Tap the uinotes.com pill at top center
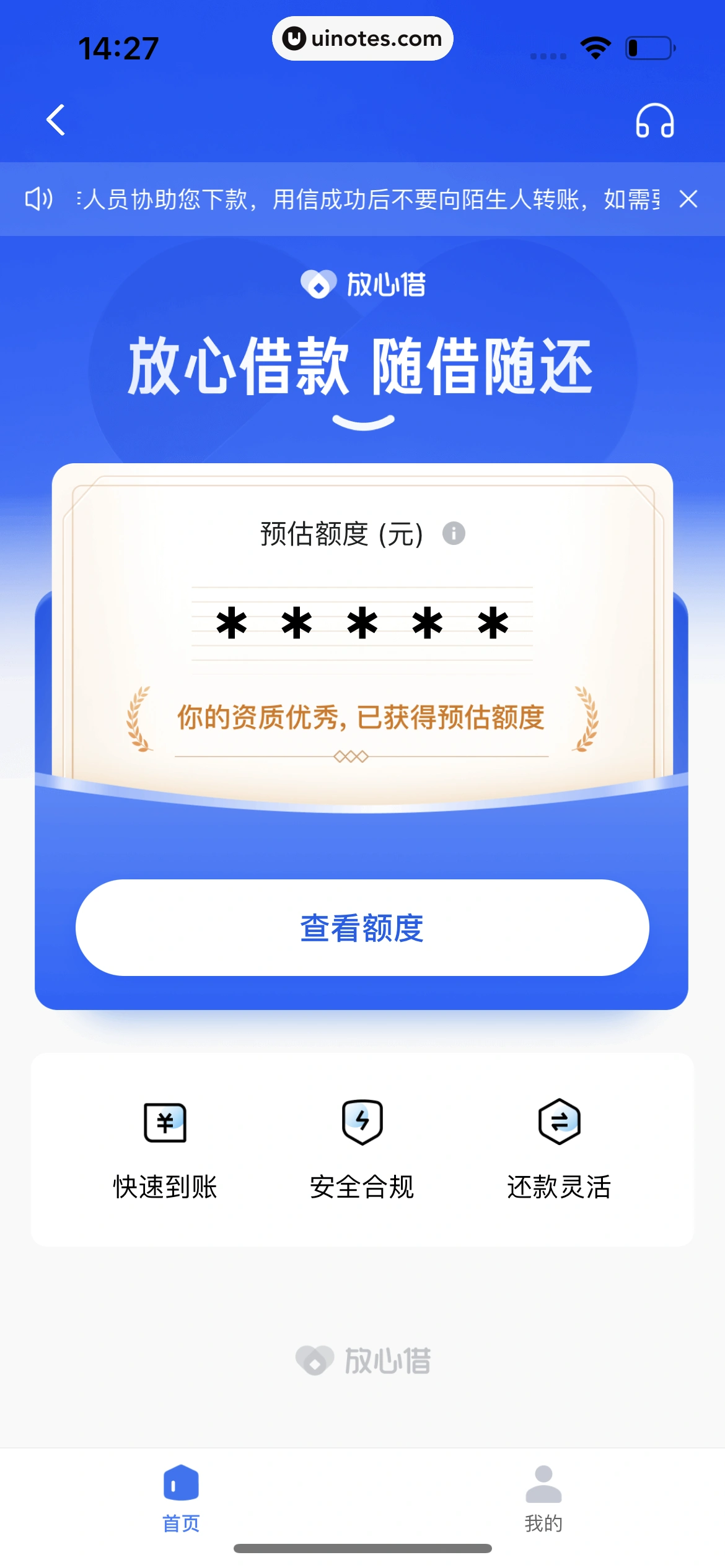 tap(362, 38)
